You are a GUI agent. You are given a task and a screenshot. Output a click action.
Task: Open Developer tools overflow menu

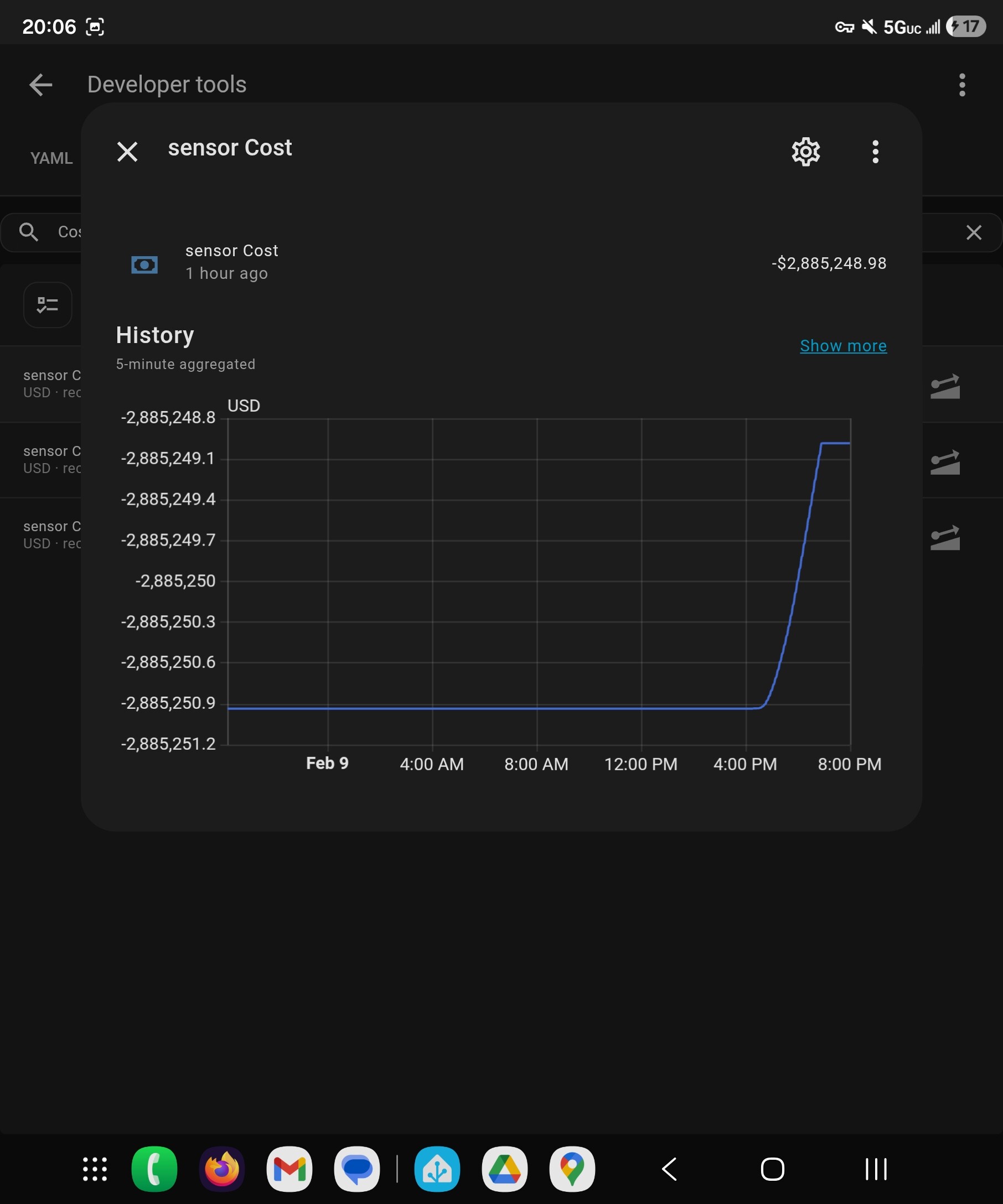coord(961,85)
